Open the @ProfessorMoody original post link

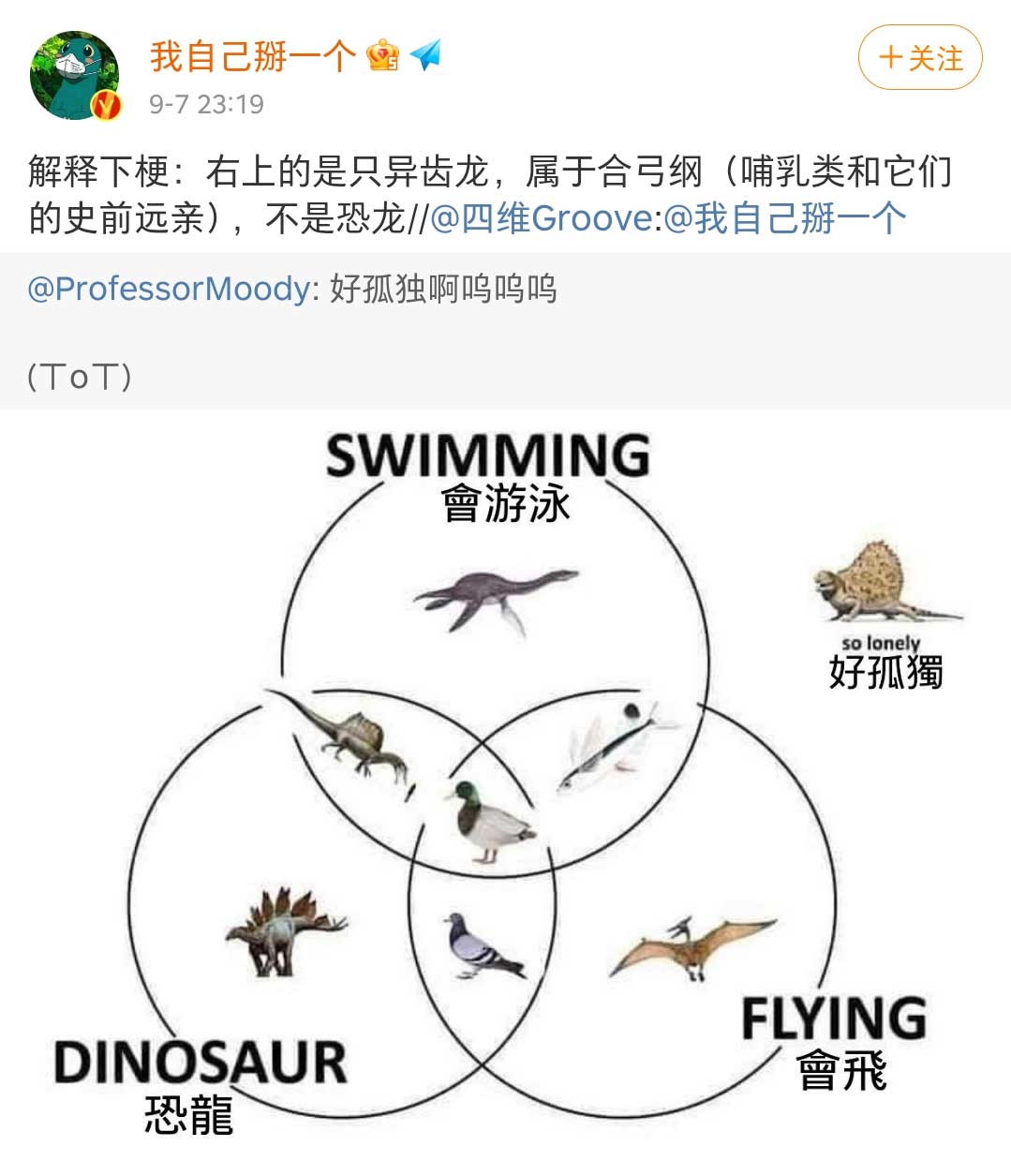pyautogui.click(x=169, y=289)
